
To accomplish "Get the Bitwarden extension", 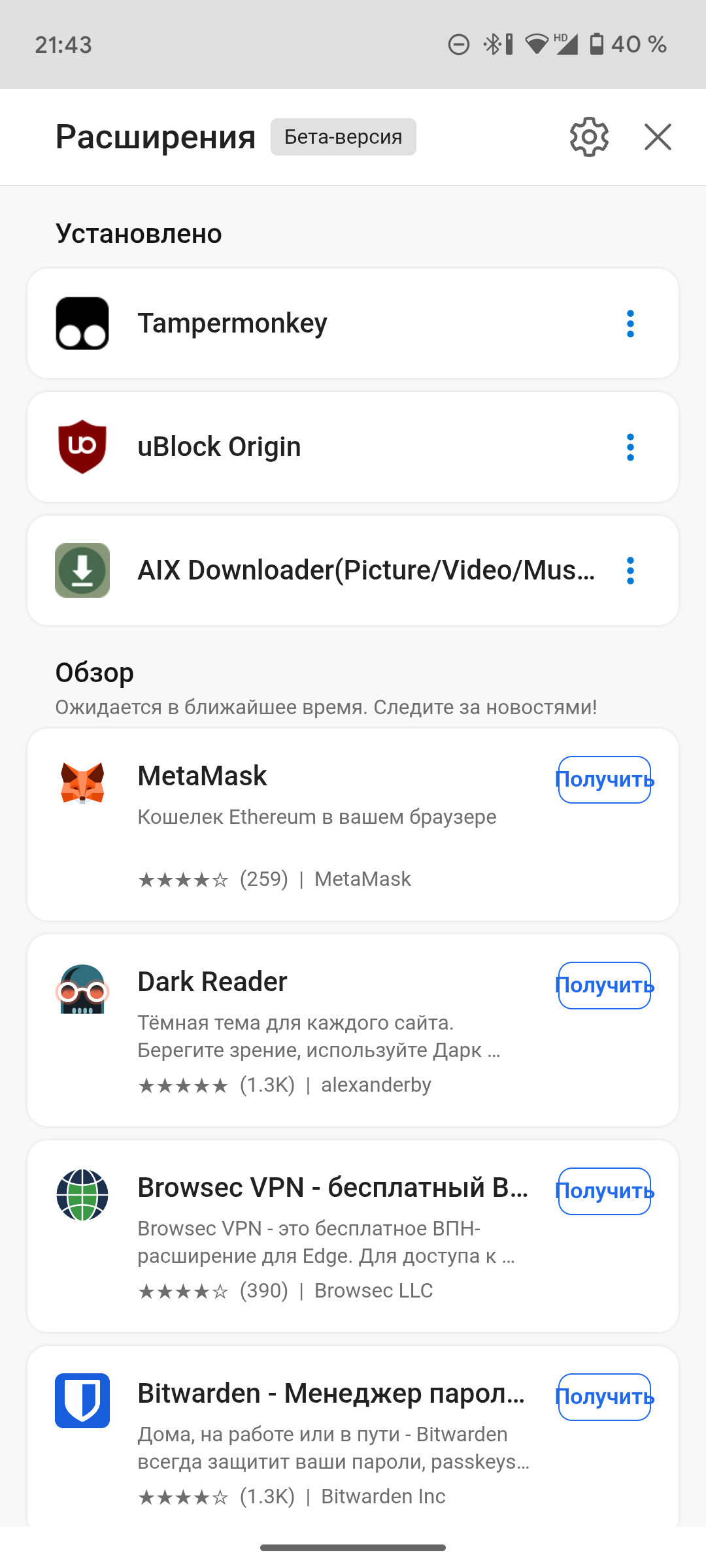I will [x=604, y=1397].
